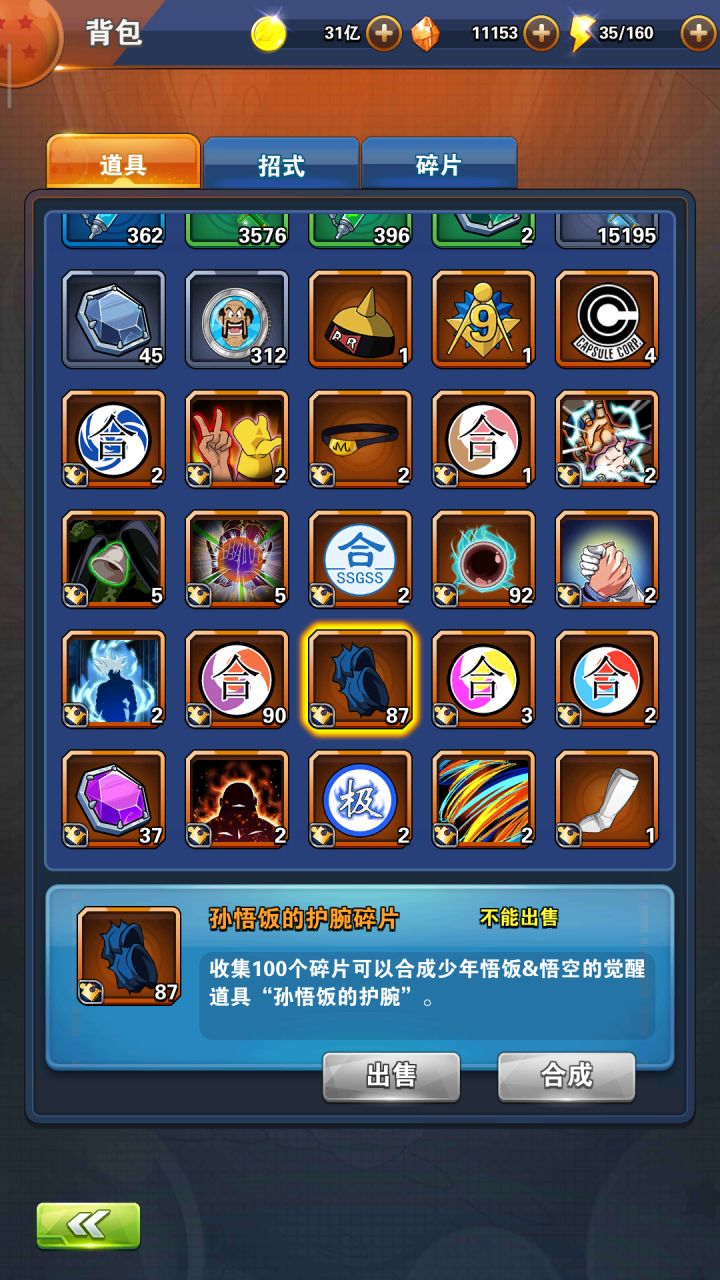Viewport: 720px width, 1280px height.
Task: Click the Red Ribbon army badge item
Action: [x=360, y=318]
